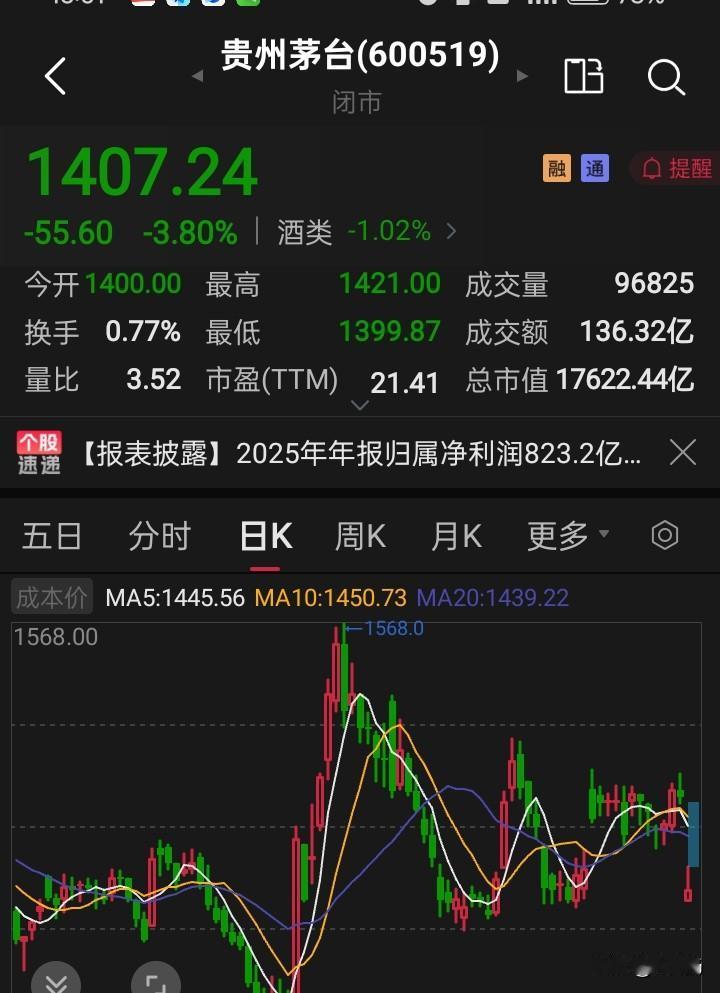Collapse the chart with double-chevron button
720x993 pixels.
(x=57, y=981)
